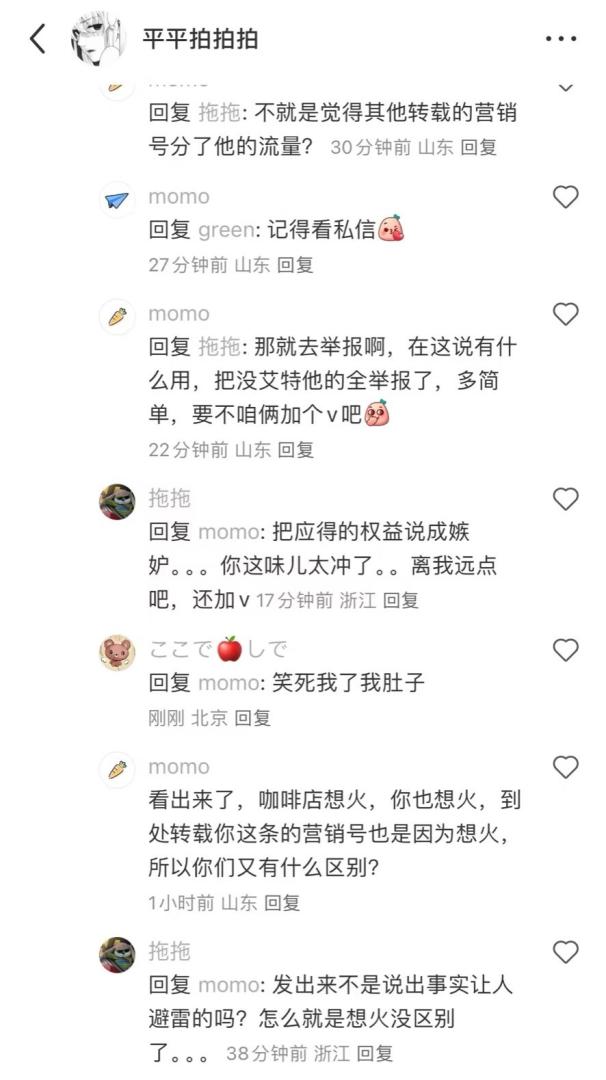The width and height of the screenshot is (606, 1080).
Task: Reply to momo's 记得看私信 comment
Action: [295, 266]
